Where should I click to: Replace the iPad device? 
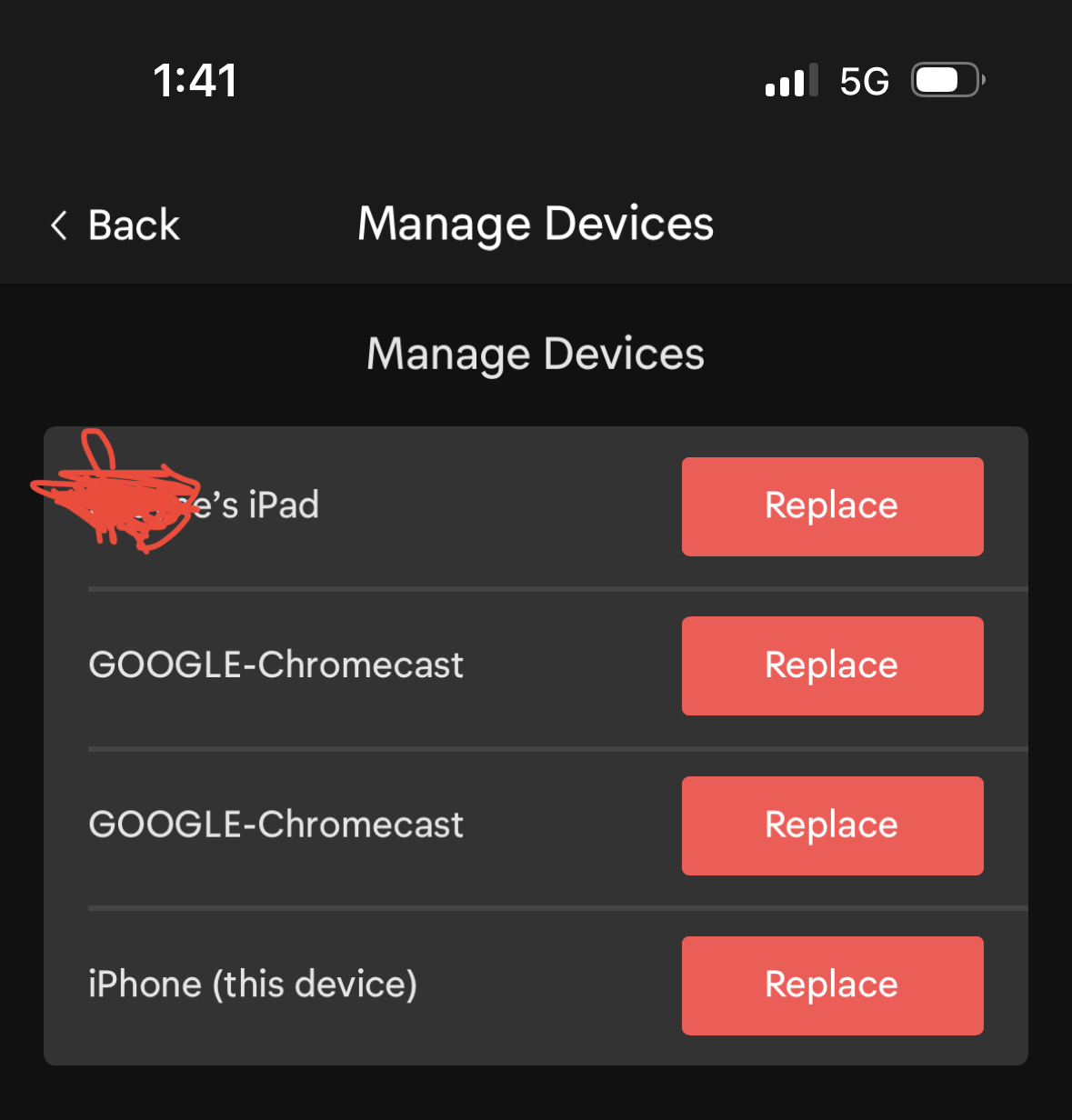(x=832, y=506)
